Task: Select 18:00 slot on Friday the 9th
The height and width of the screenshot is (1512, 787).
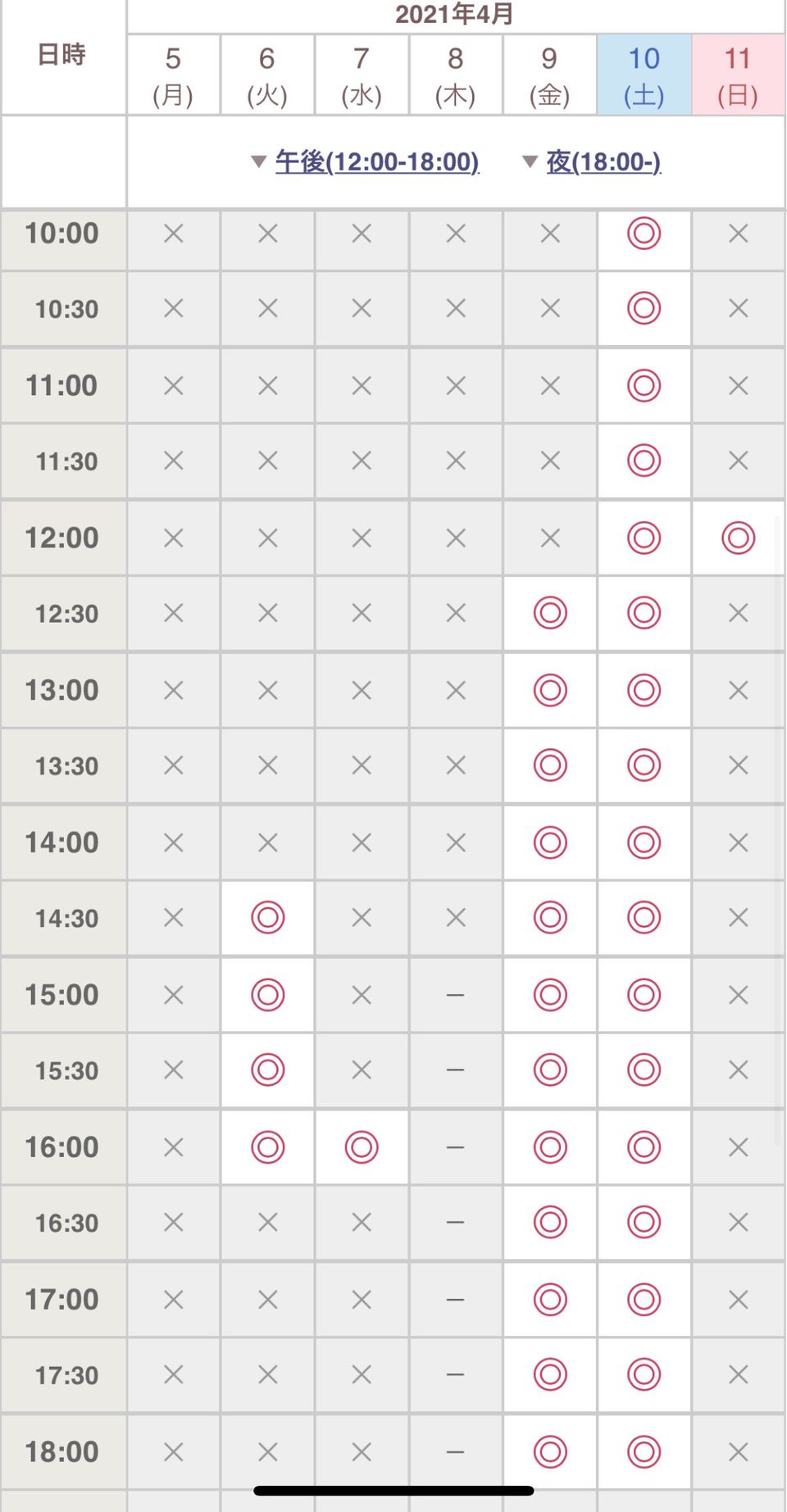Action: pyautogui.click(x=550, y=1452)
